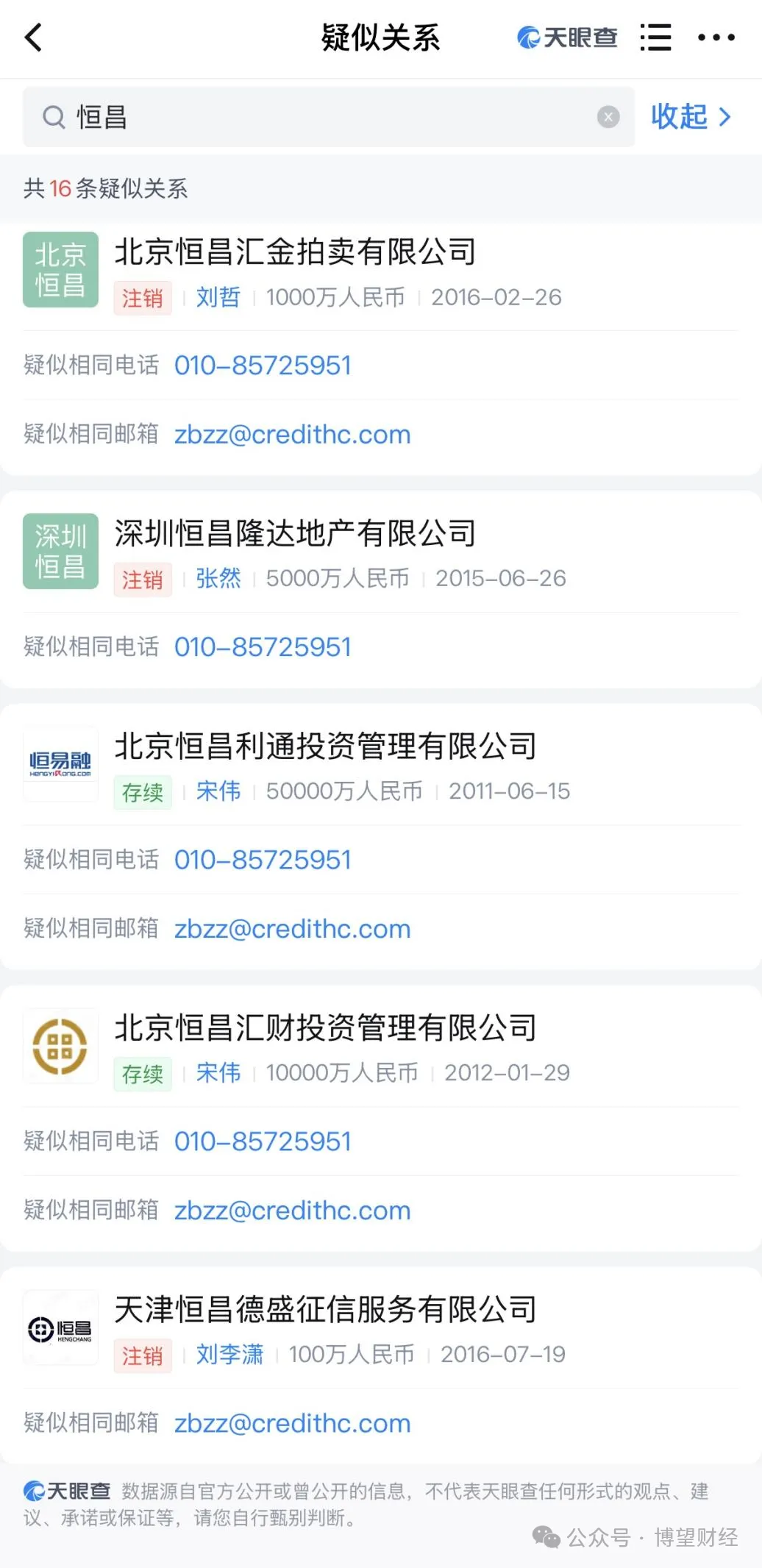Viewport: 762px width, 1568px height.
Task: Go back from the 疑似关系 page
Action: point(34,38)
